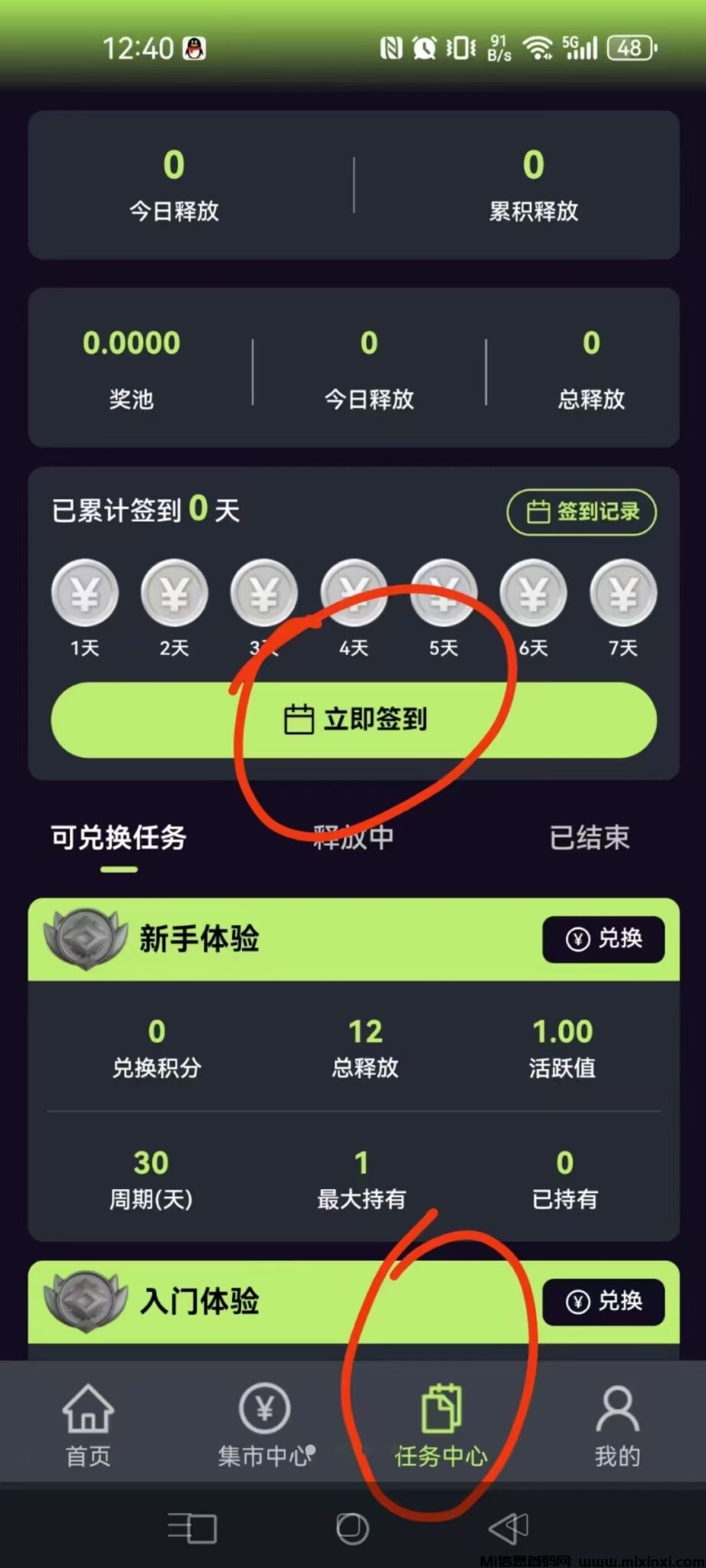Tap 兑换 on the 新手体验 card
Screen dimensions: 706x1568
pyautogui.click(x=603, y=938)
